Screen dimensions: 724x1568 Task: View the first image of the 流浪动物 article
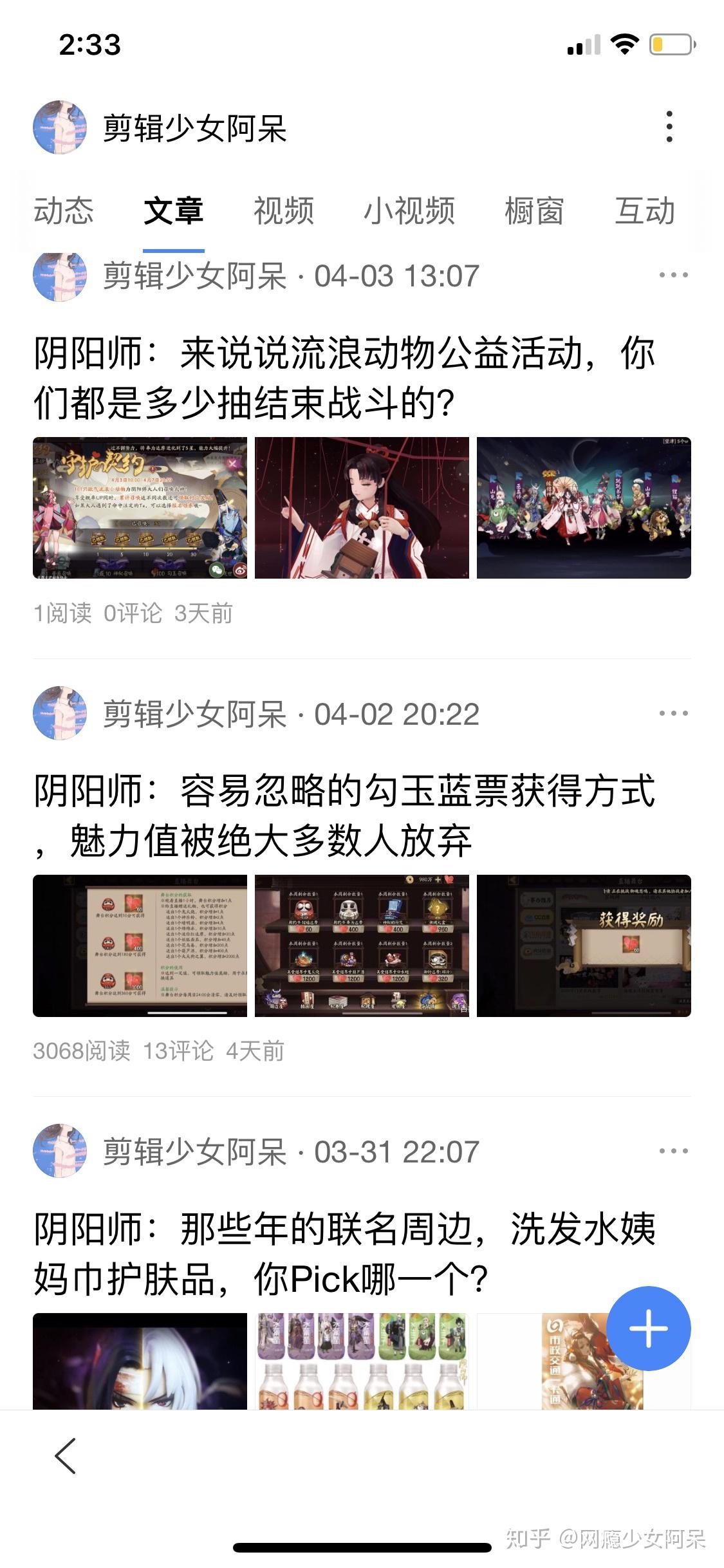(x=140, y=508)
